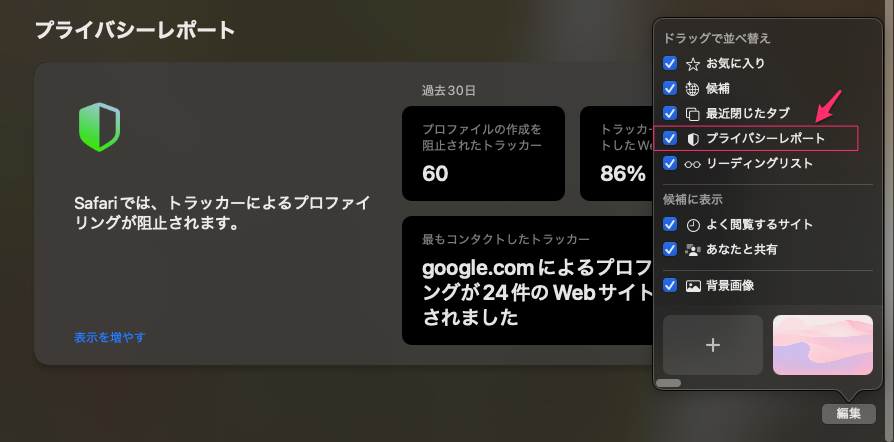Select the pink gradient background image
894x442 pixels.
(x=822, y=345)
